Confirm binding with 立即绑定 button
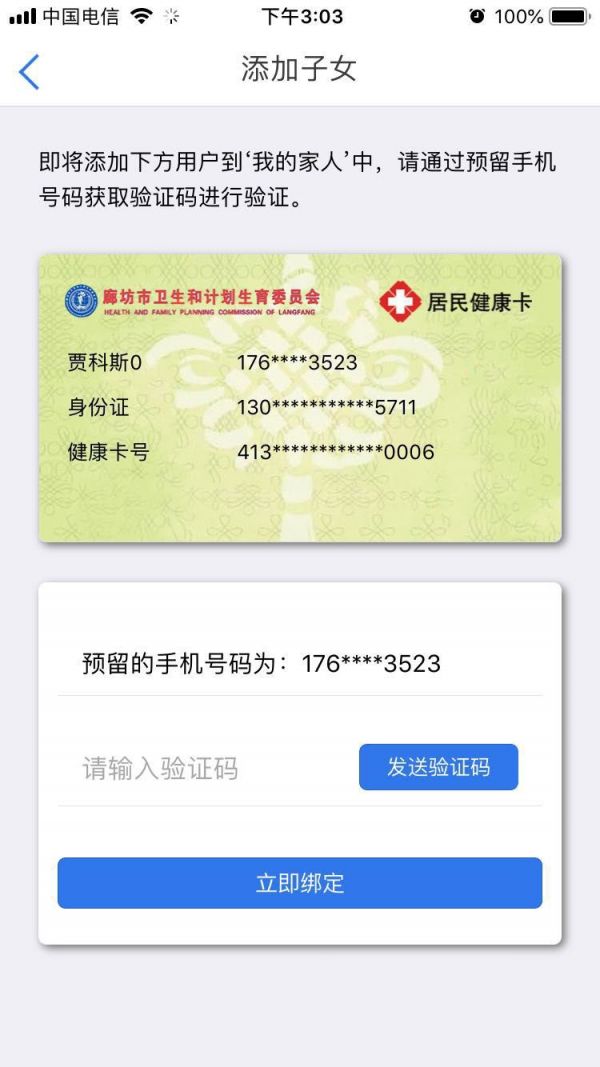Screen dimensions: 600x1067 pos(299,883)
